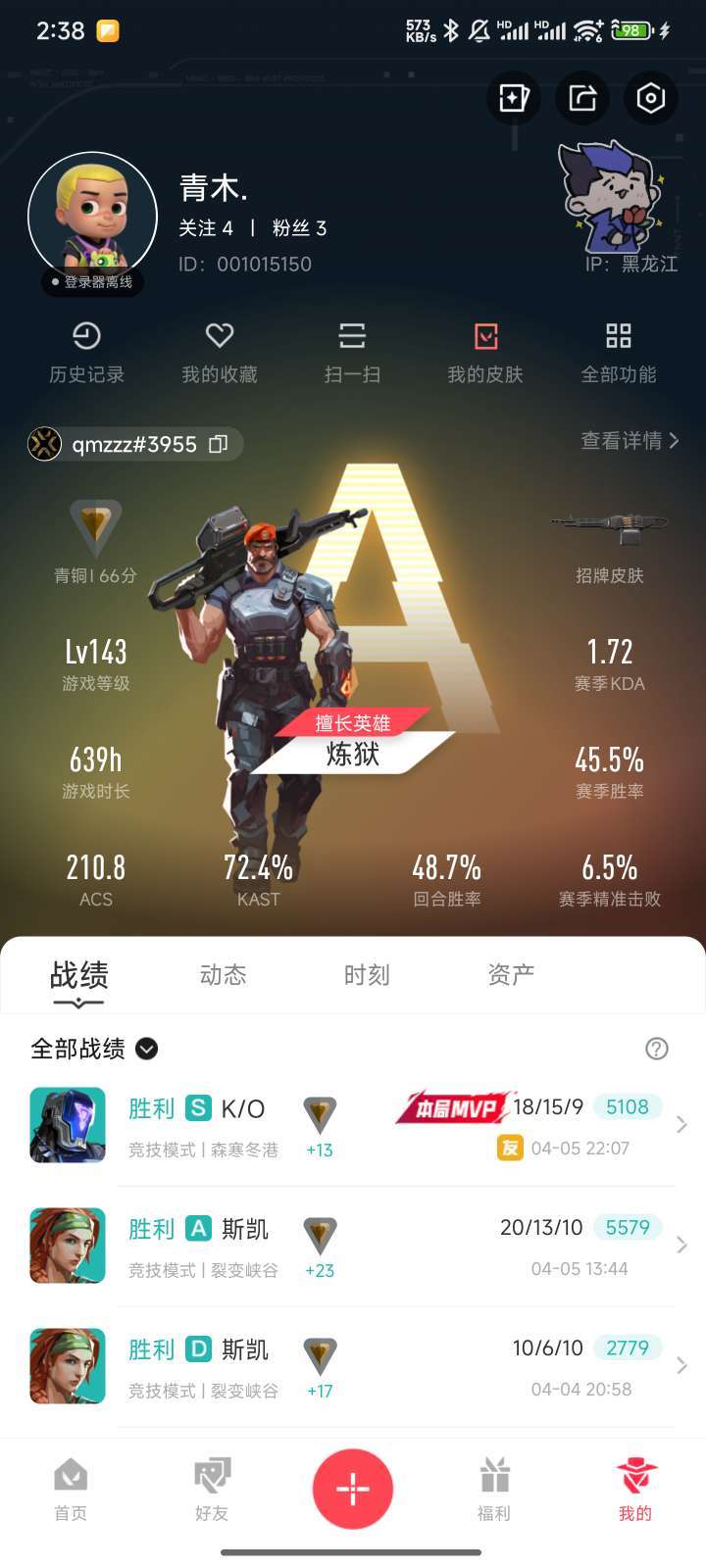Viewport: 706px width, 1568px height.
Task: Show 全部功能 all functions
Action: coord(618,352)
